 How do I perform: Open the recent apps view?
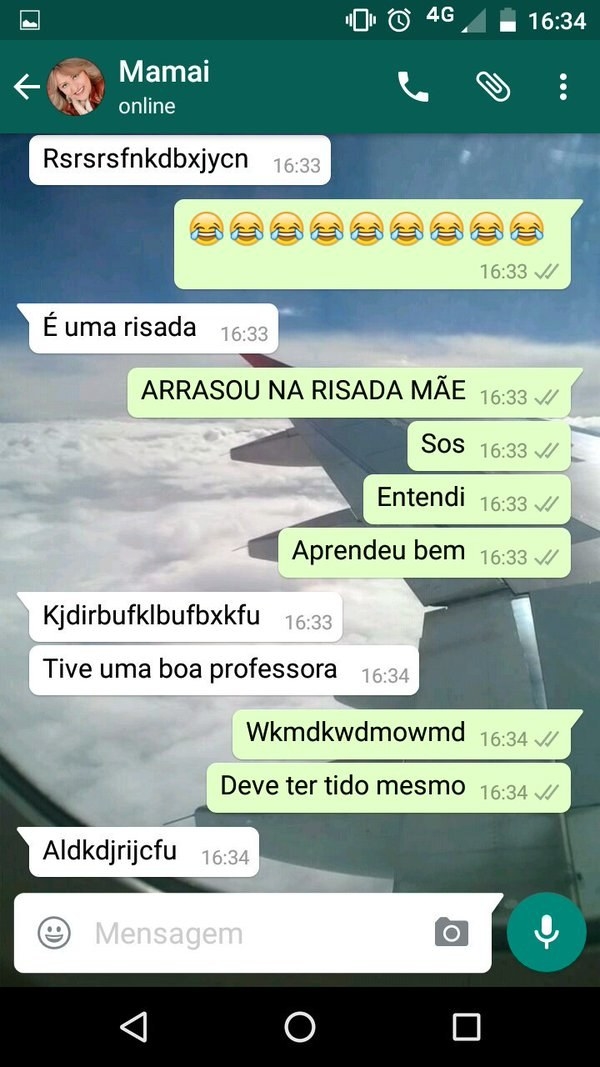pyautogui.click(x=466, y=1026)
